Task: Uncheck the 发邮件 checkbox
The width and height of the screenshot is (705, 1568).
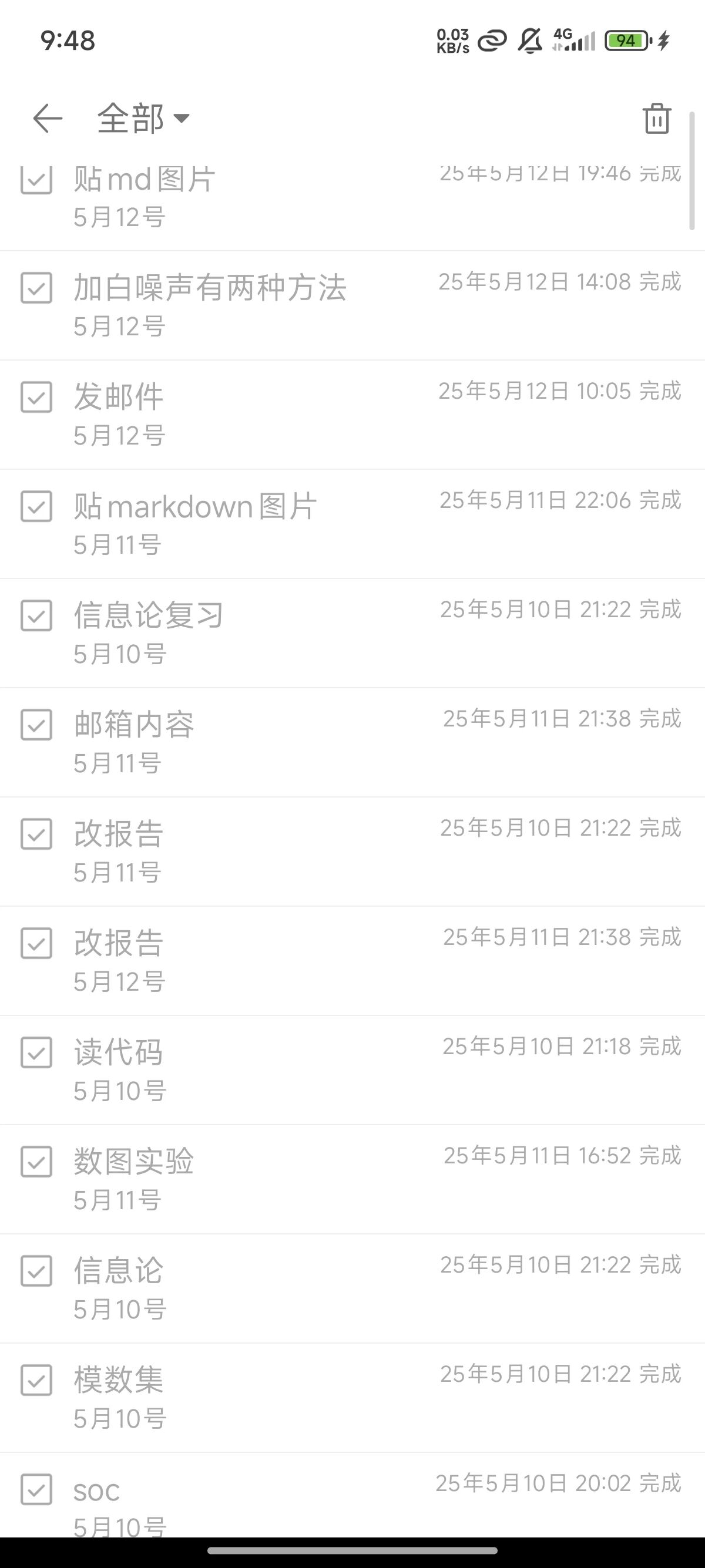Action: 36,397
